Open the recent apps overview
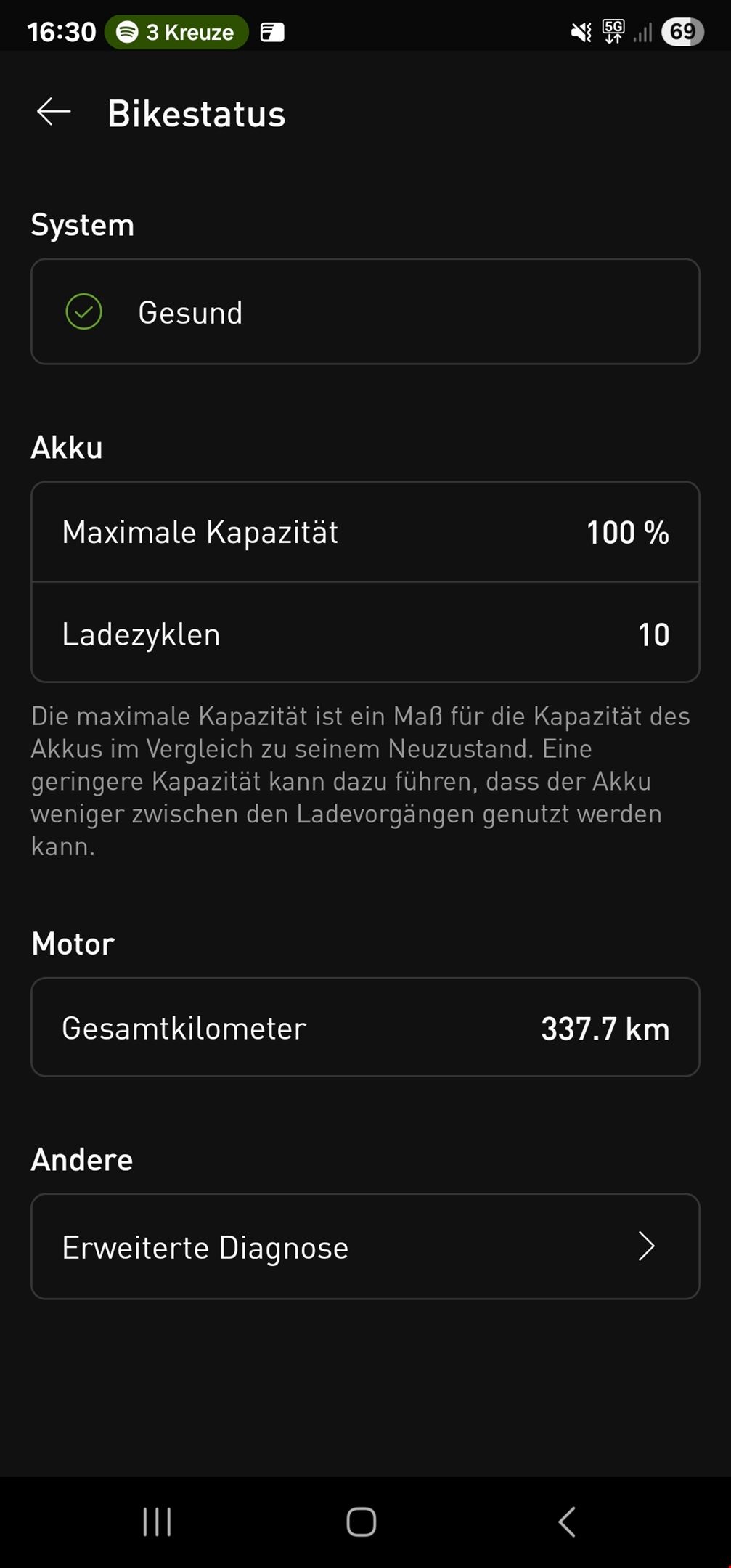The width and height of the screenshot is (731, 1568). pyautogui.click(x=157, y=1522)
